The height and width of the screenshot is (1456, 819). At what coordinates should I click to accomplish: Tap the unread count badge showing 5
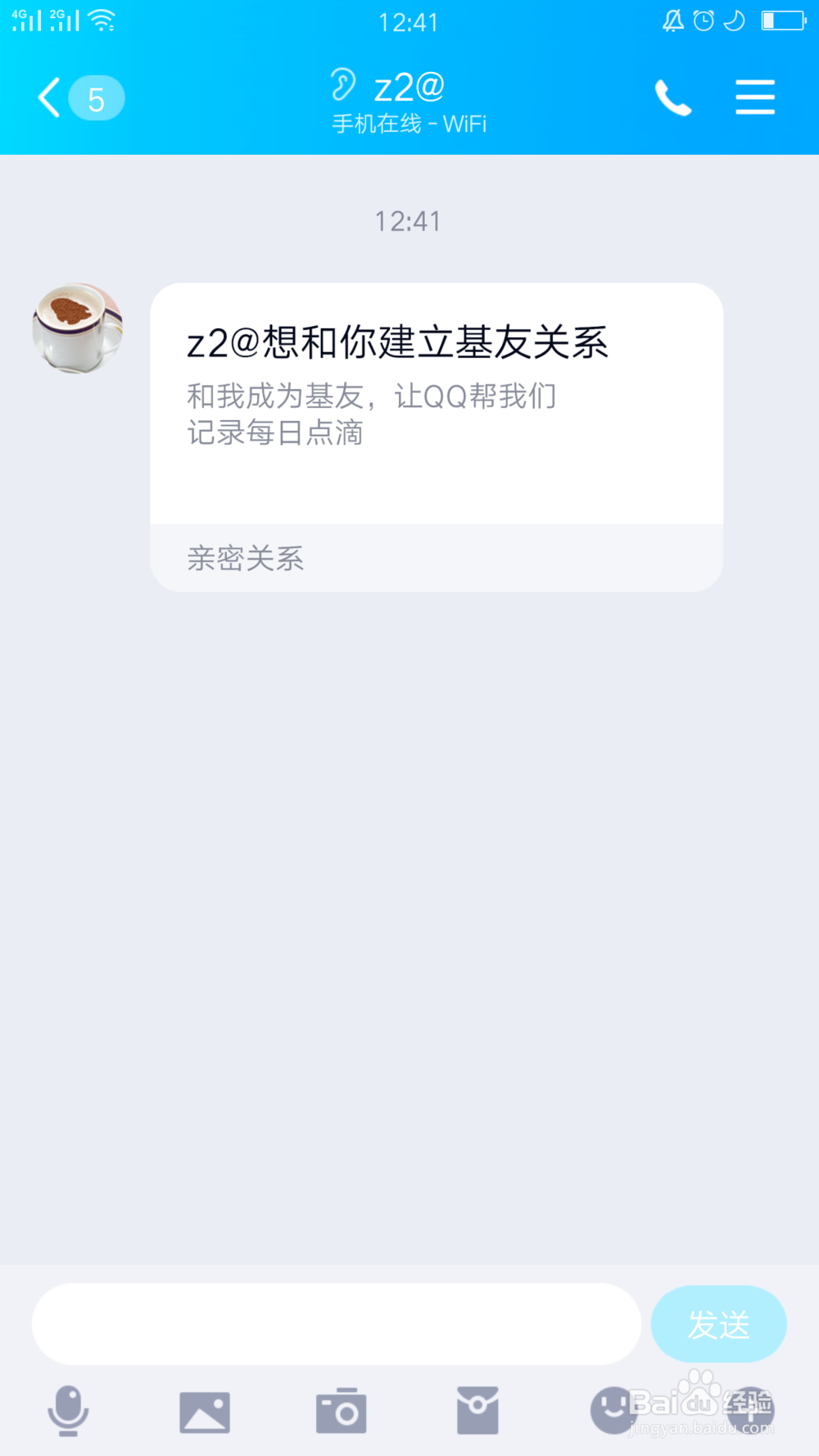tap(96, 98)
